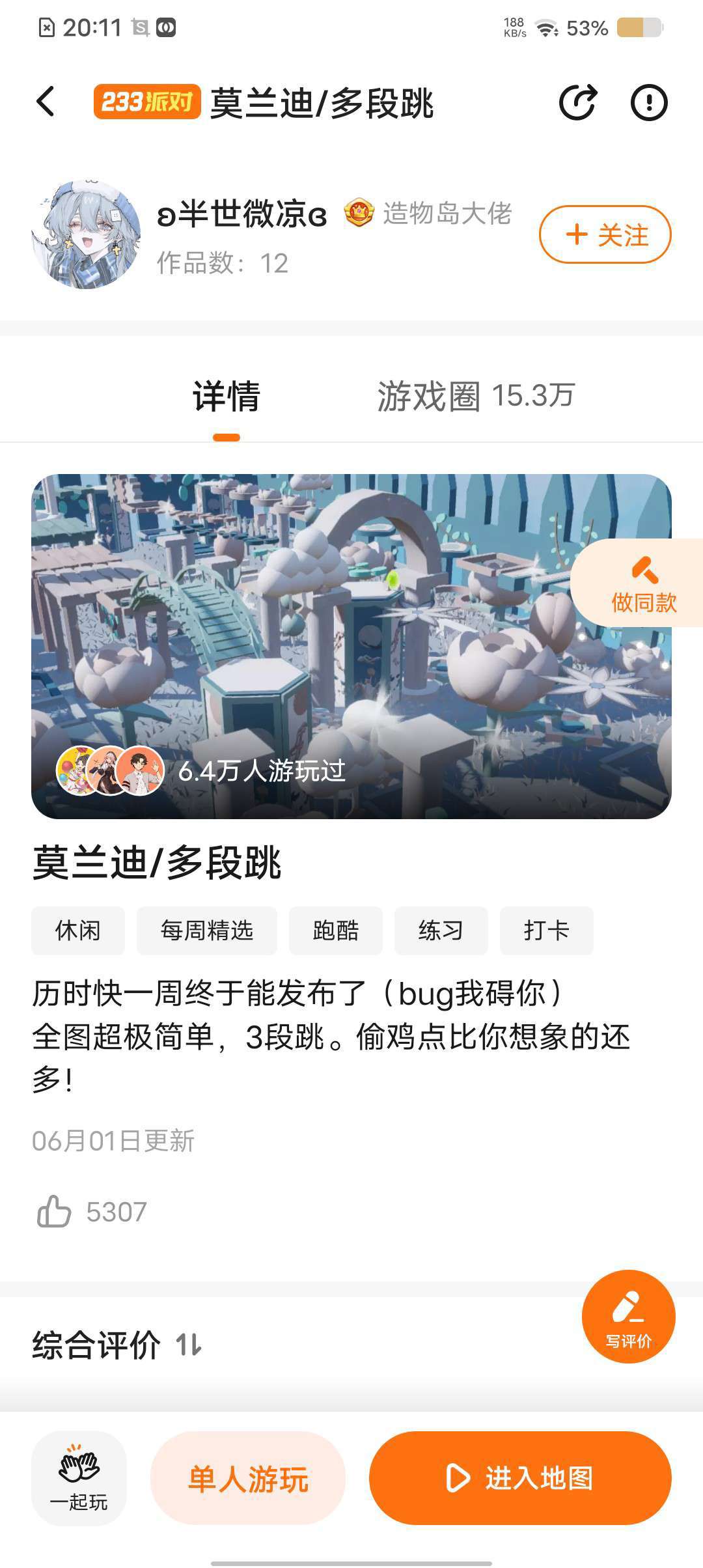Like this map with thumbs-up icon
703x1568 pixels.
tap(55, 1212)
